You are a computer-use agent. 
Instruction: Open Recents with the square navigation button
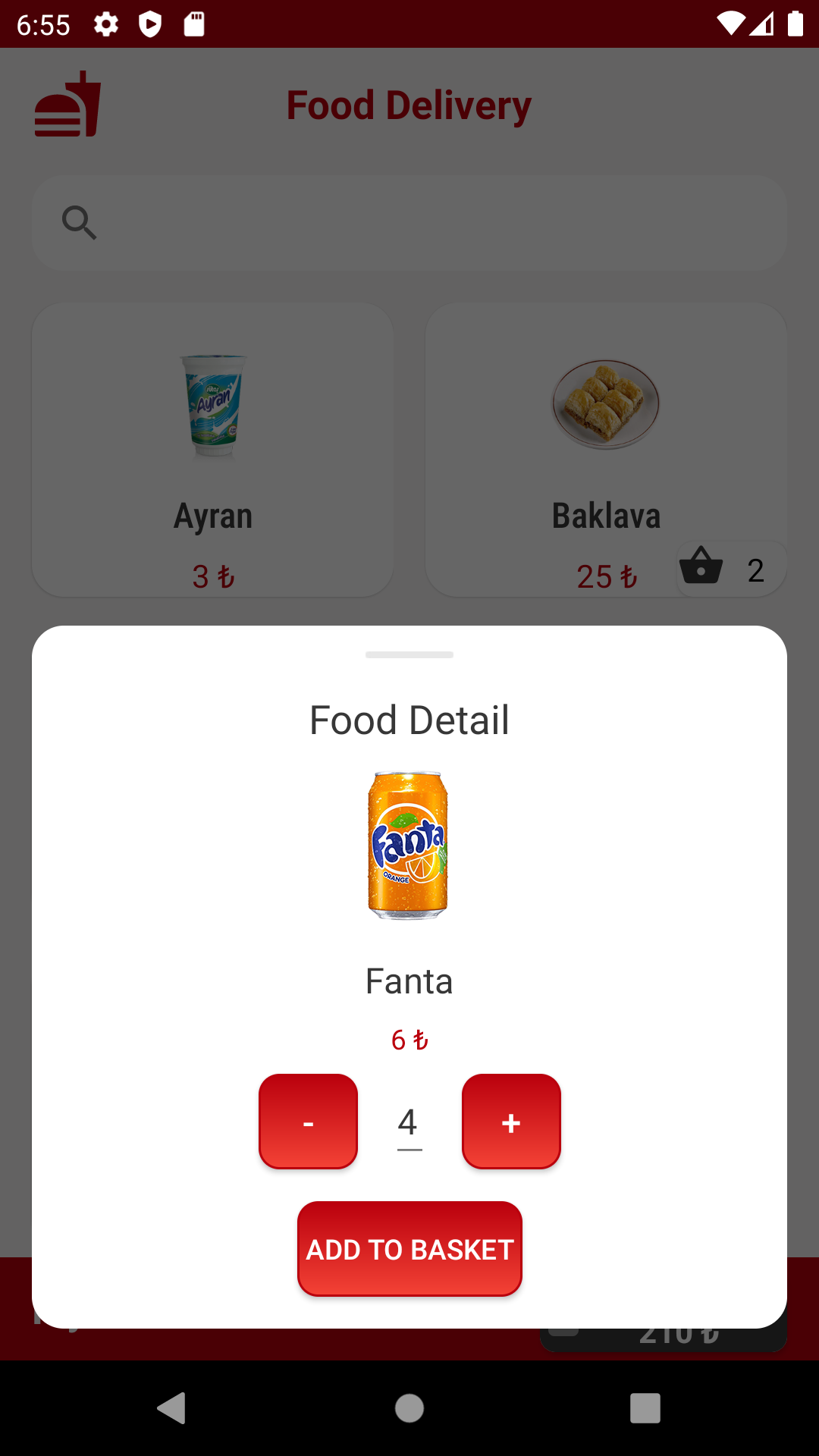pos(645,1409)
